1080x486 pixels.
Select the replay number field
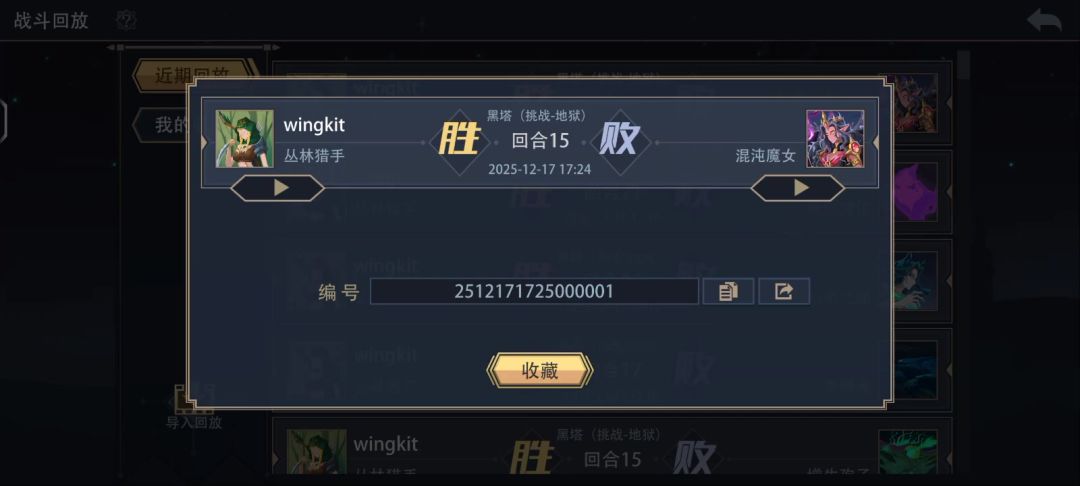point(534,291)
